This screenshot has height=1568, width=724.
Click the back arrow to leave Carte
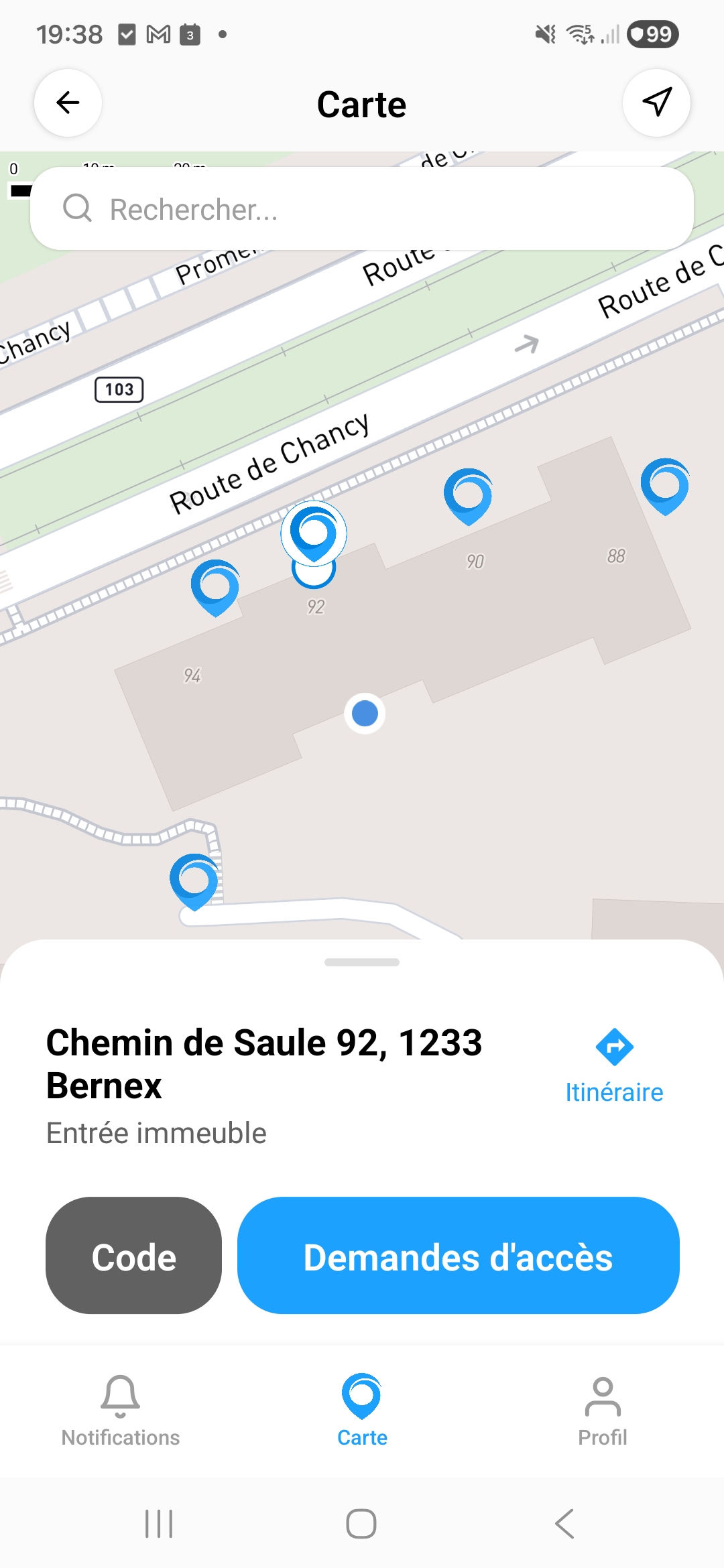[68, 103]
